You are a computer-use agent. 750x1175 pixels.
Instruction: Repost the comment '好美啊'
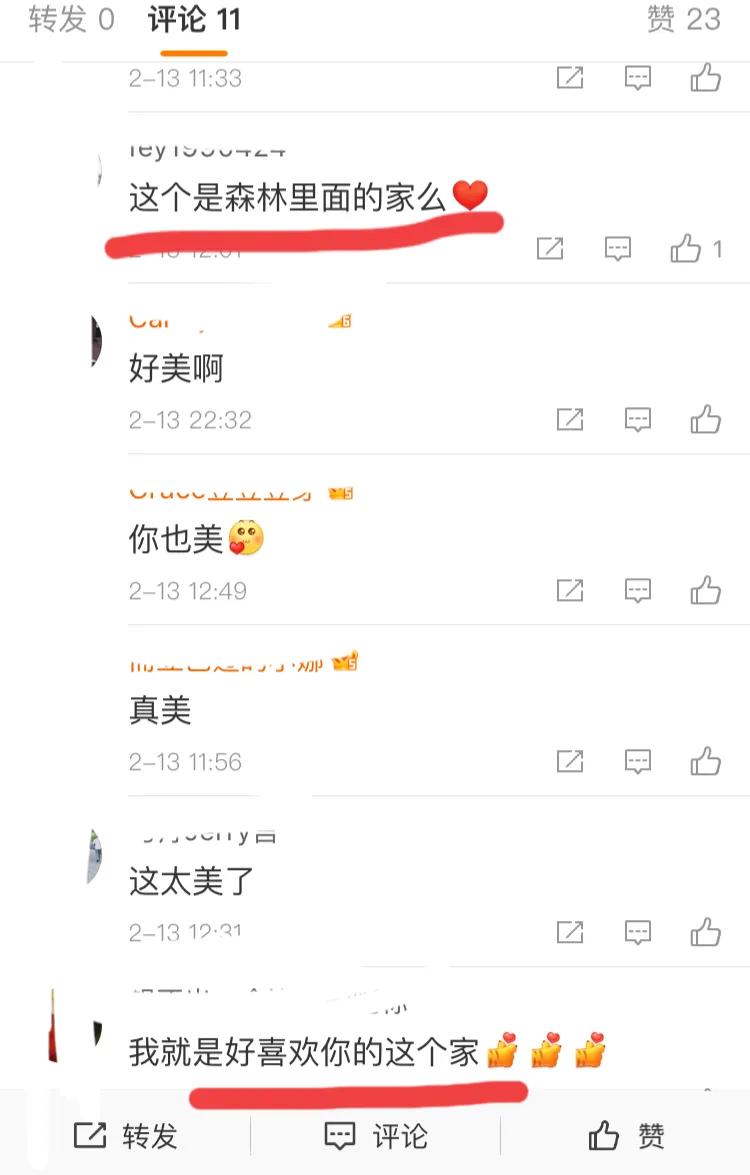pos(569,419)
